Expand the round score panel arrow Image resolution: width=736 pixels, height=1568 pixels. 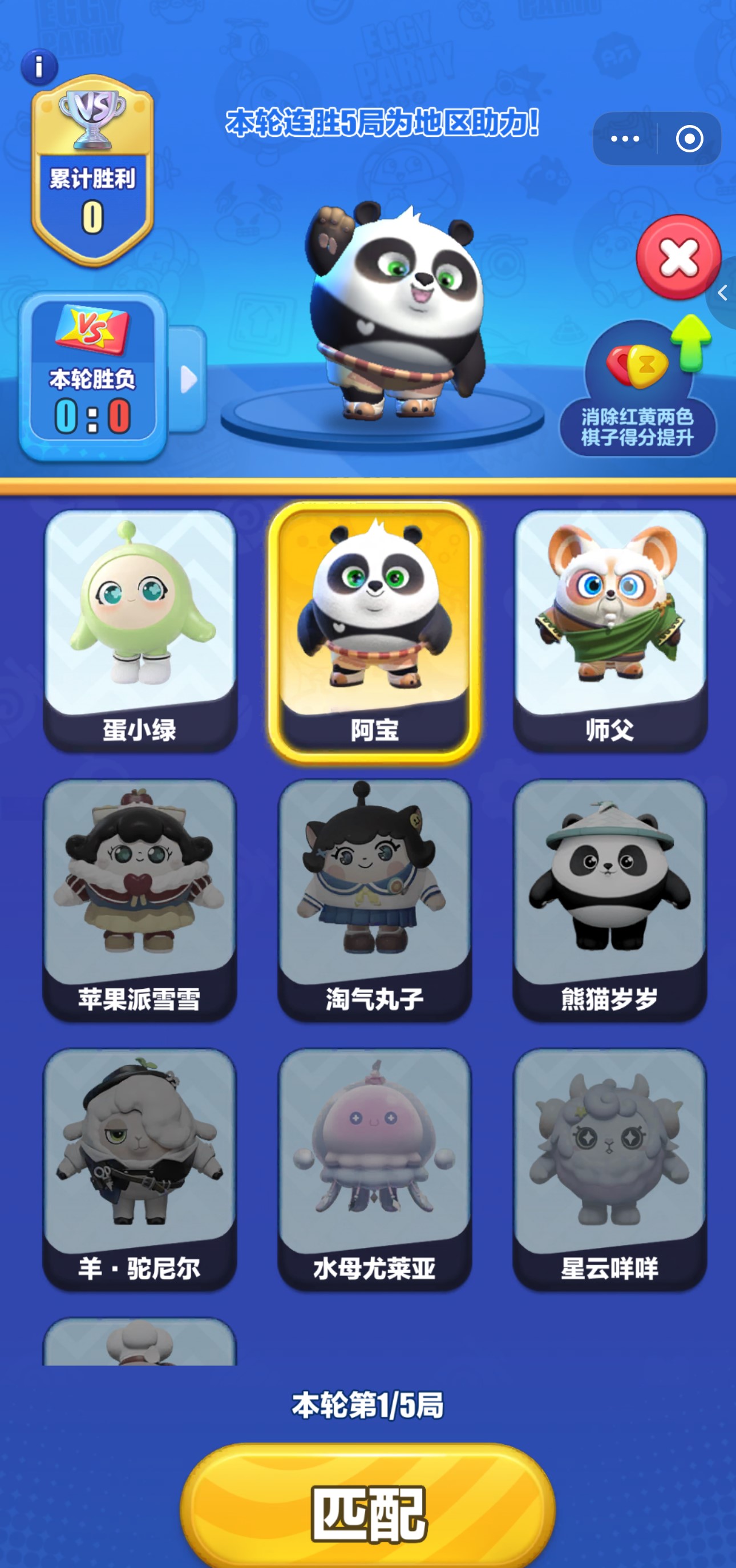tap(189, 380)
